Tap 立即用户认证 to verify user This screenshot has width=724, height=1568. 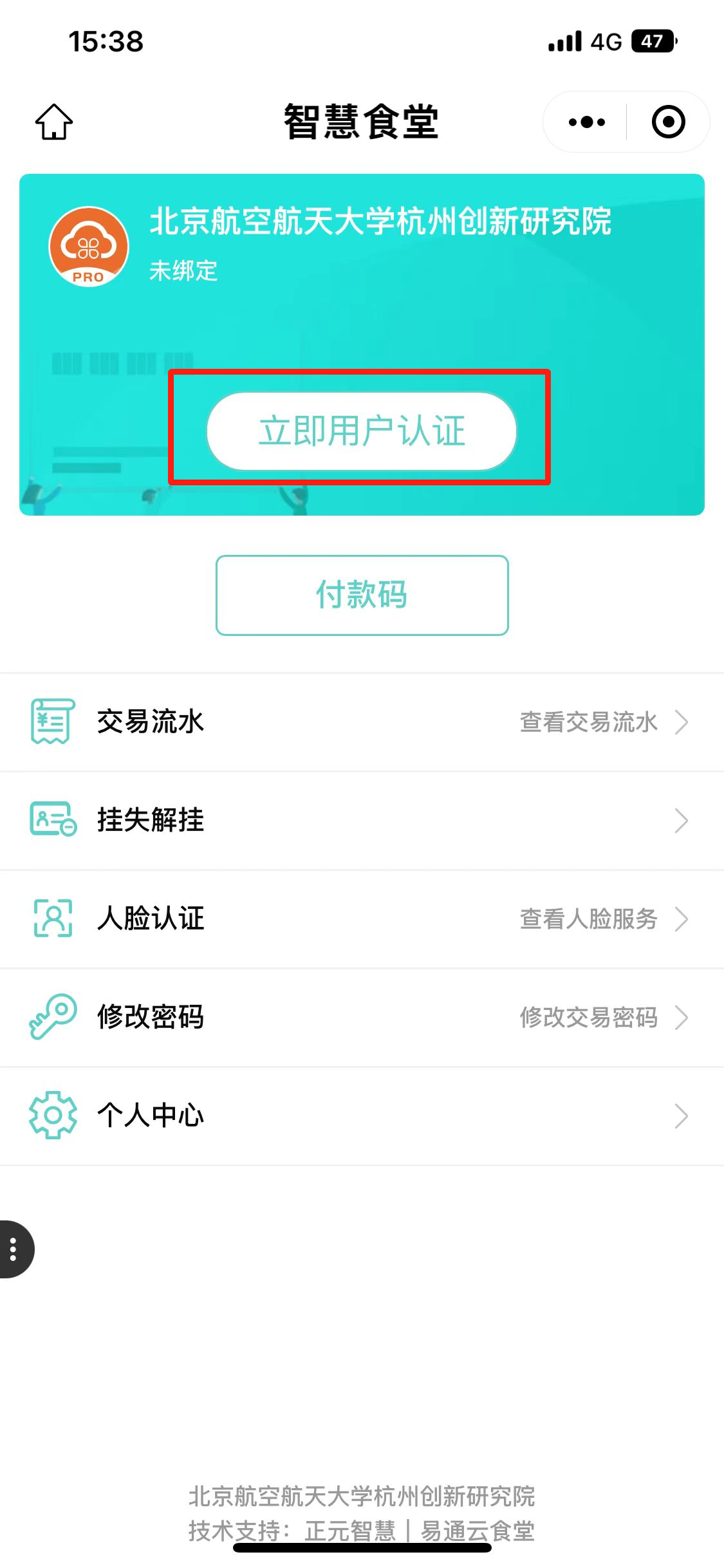(362, 431)
